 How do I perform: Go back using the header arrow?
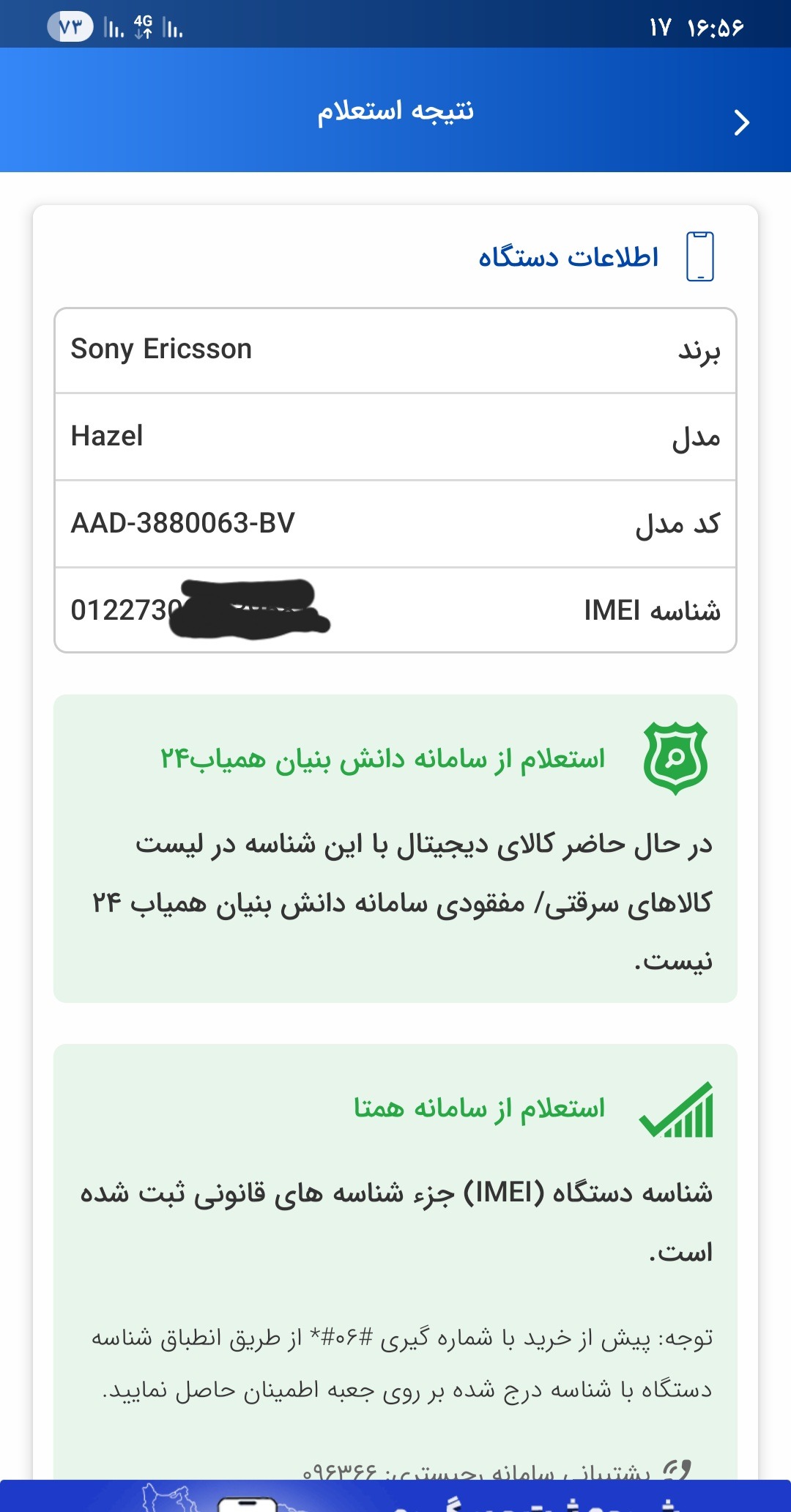pyautogui.click(x=742, y=122)
